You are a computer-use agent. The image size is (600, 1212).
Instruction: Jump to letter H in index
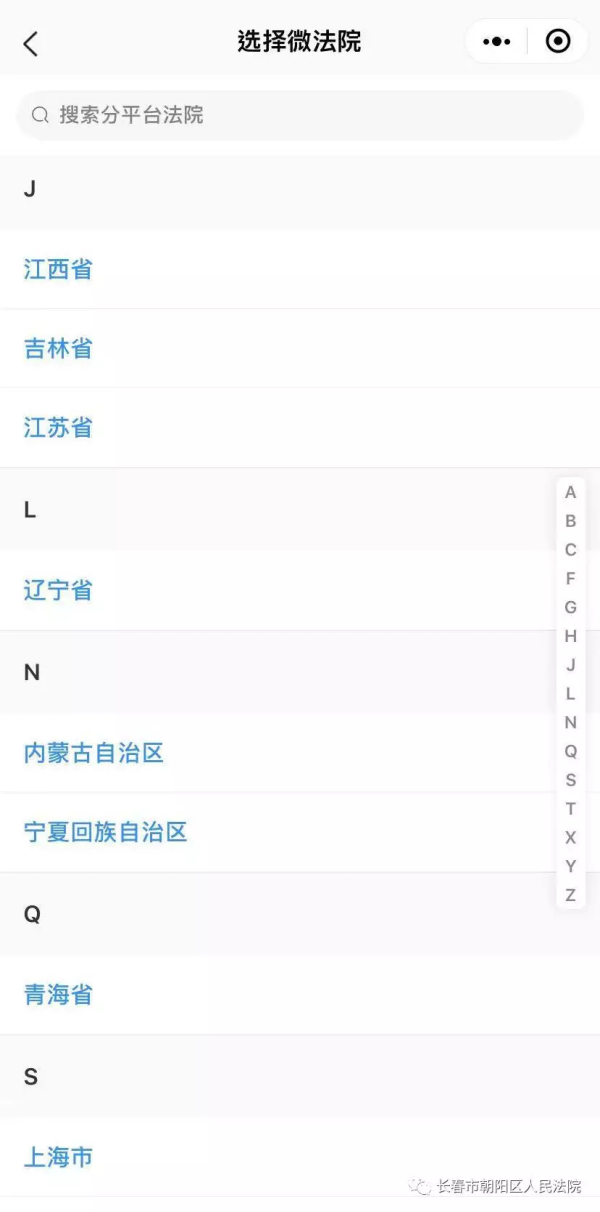coord(570,636)
